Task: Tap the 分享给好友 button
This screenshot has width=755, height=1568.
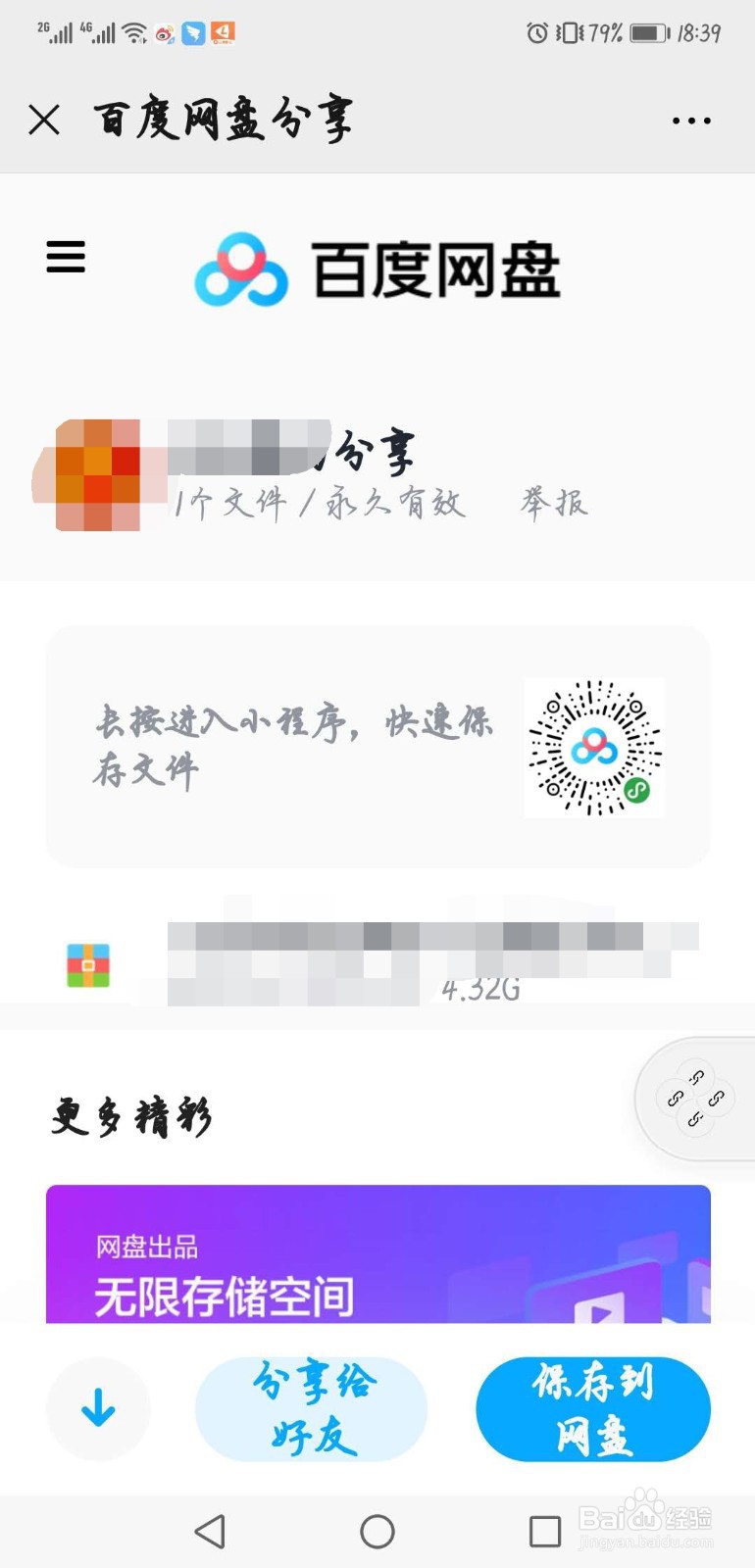Action: pos(311,1409)
